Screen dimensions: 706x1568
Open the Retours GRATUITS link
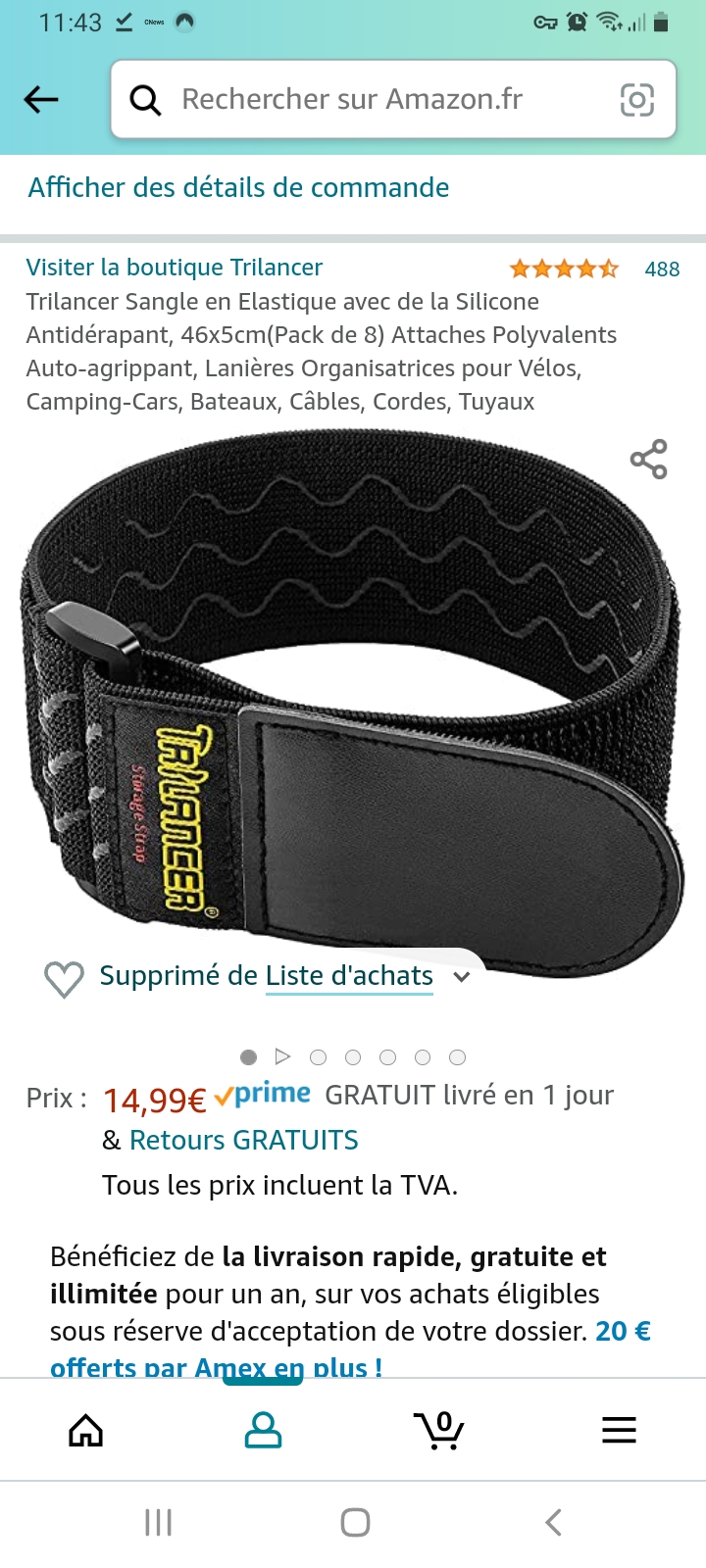click(x=243, y=1140)
